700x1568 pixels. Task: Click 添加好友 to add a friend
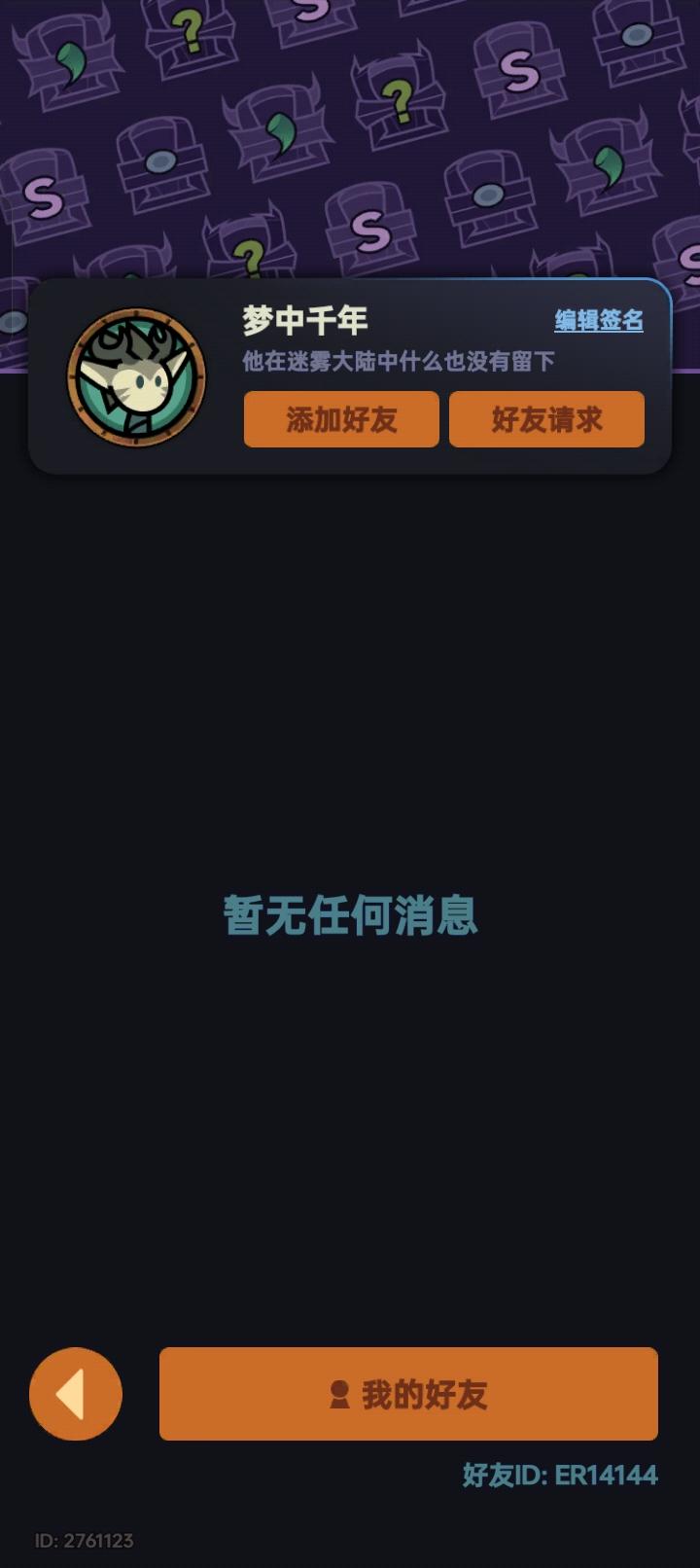pos(341,419)
